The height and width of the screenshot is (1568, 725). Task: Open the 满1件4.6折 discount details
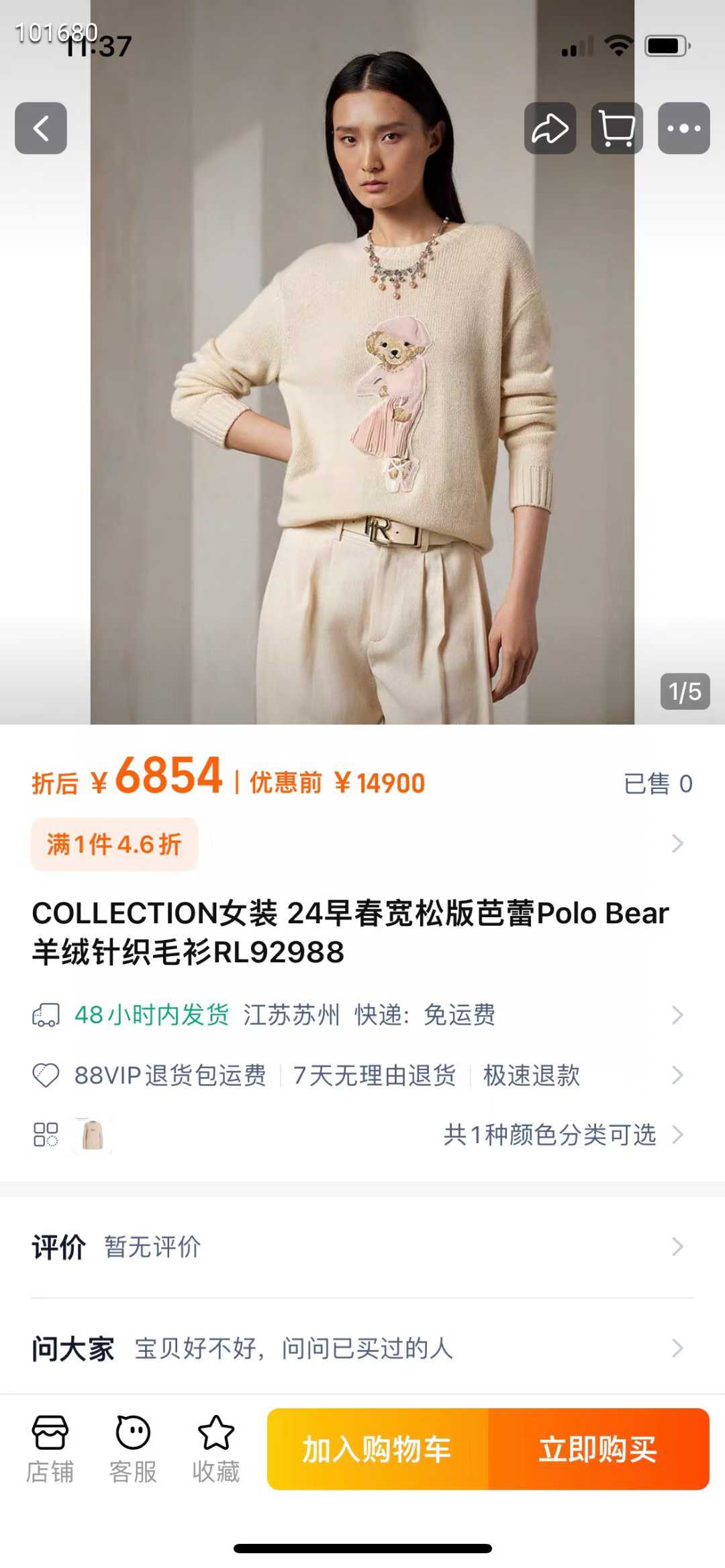[x=115, y=844]
